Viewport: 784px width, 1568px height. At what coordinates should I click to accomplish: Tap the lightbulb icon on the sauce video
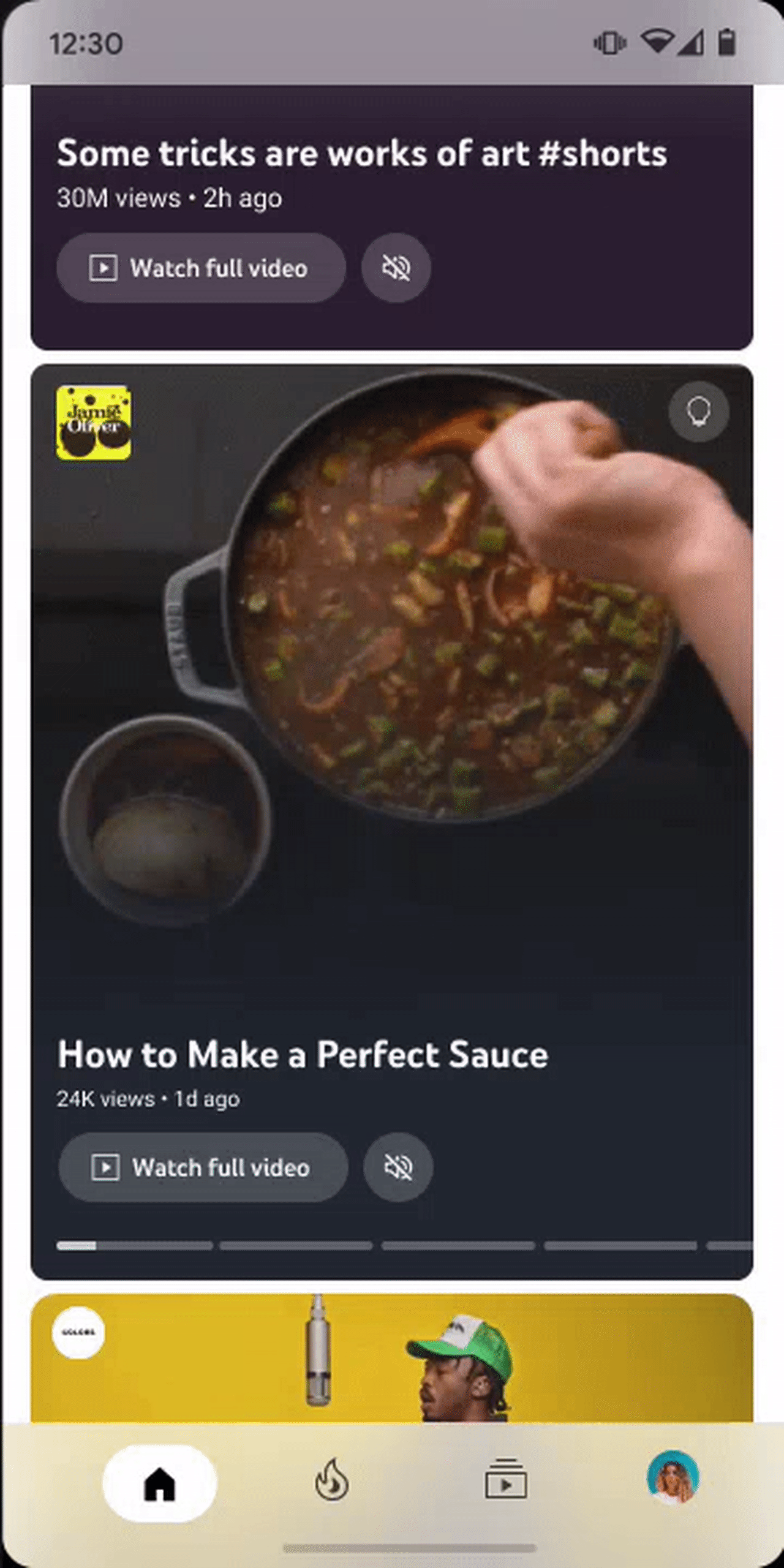tap(698, 412)
